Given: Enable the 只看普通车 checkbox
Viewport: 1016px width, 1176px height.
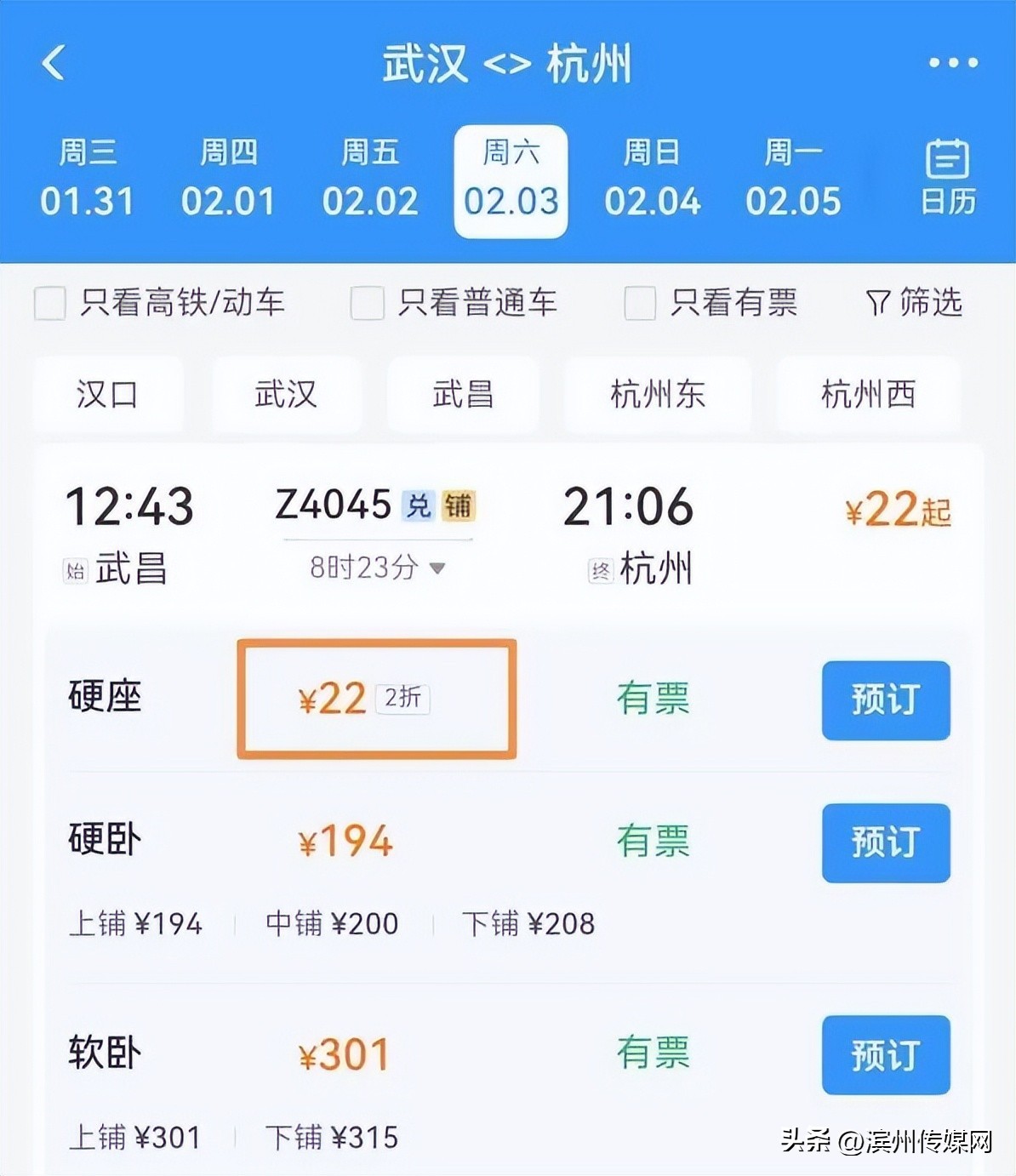Looking at the screenshot, I should [x=368, y=303].
